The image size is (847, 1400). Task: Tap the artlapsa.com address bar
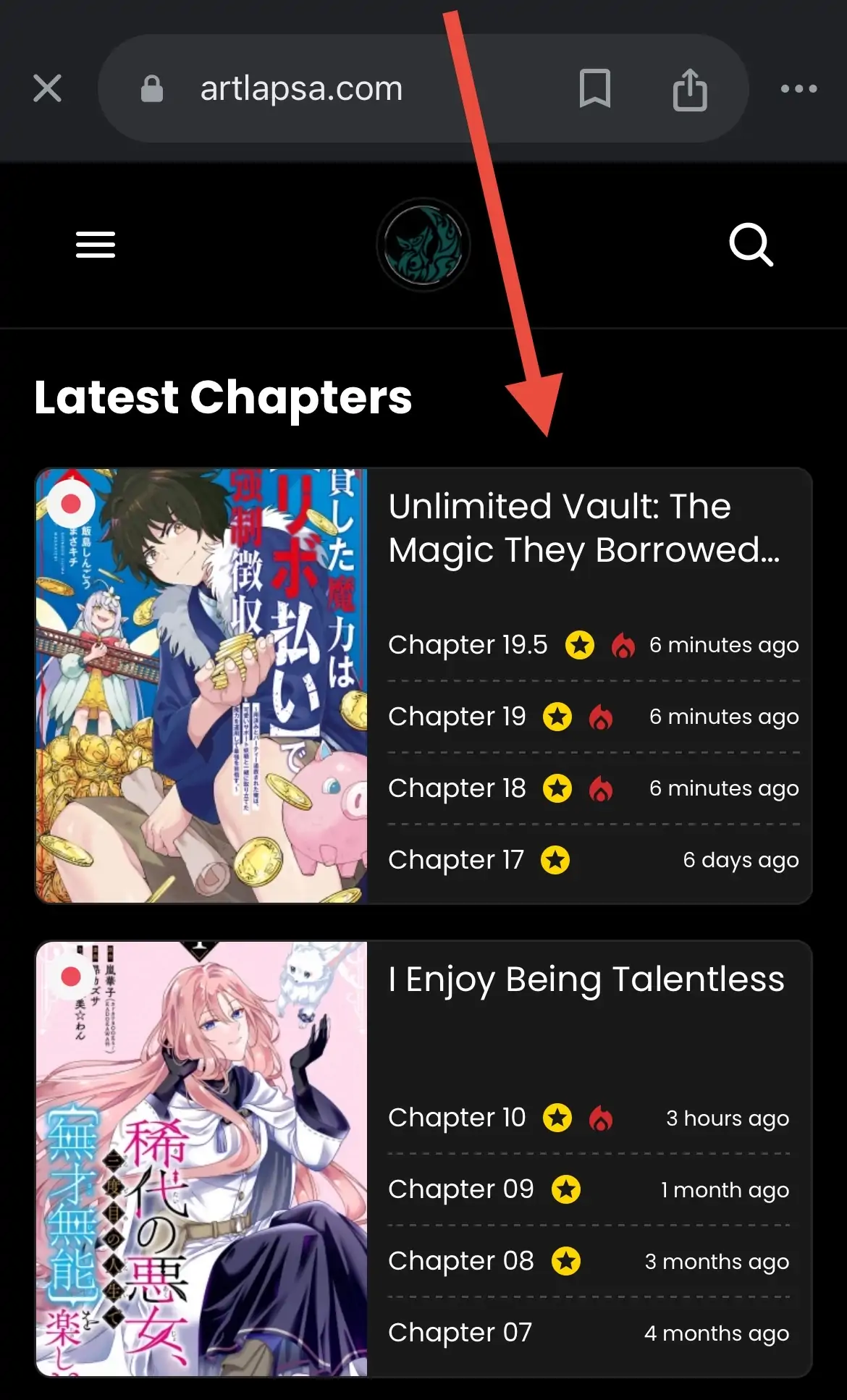(x=301, y=89)
